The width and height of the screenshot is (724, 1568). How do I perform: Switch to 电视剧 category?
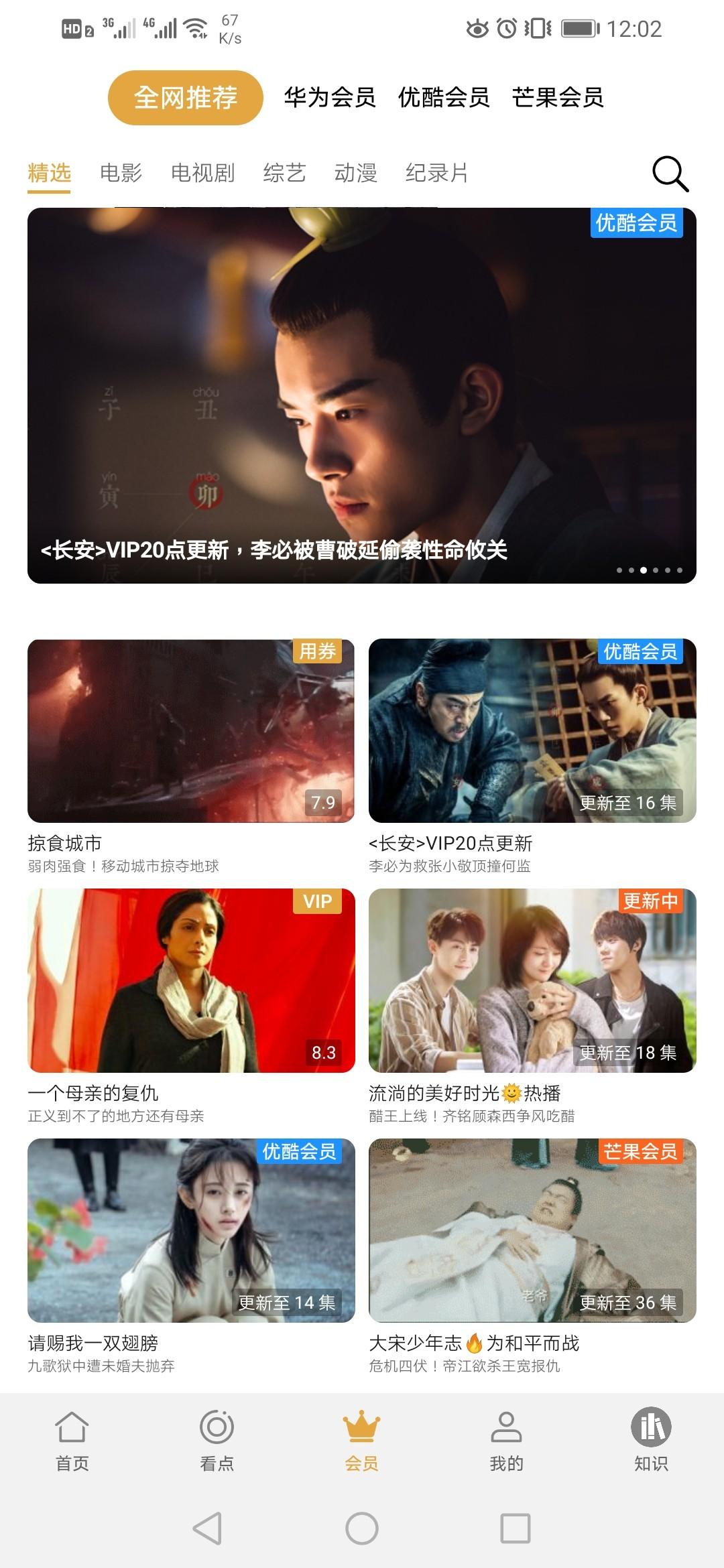(x=202, y=173)
